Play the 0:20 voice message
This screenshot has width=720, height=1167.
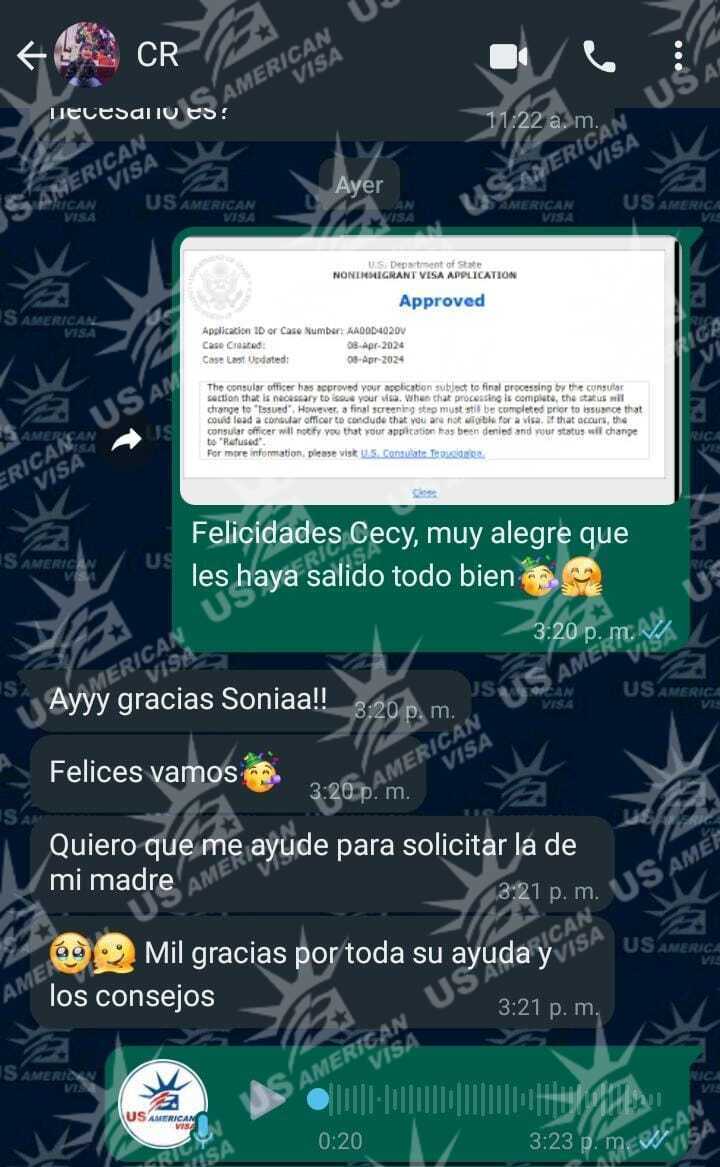[267, 1099]
